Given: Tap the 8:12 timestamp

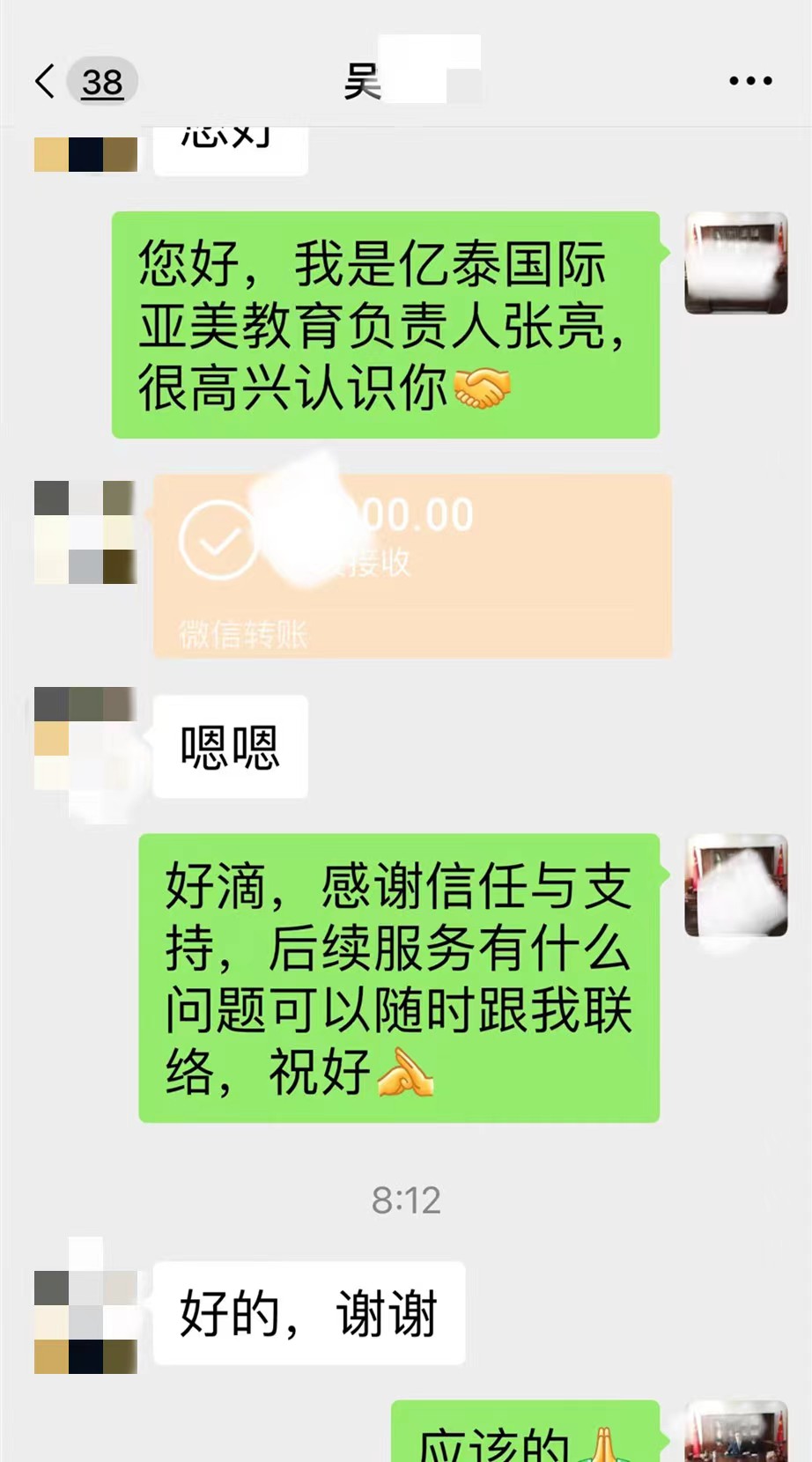Looking at the screenshot, I should click(407, 1199).
